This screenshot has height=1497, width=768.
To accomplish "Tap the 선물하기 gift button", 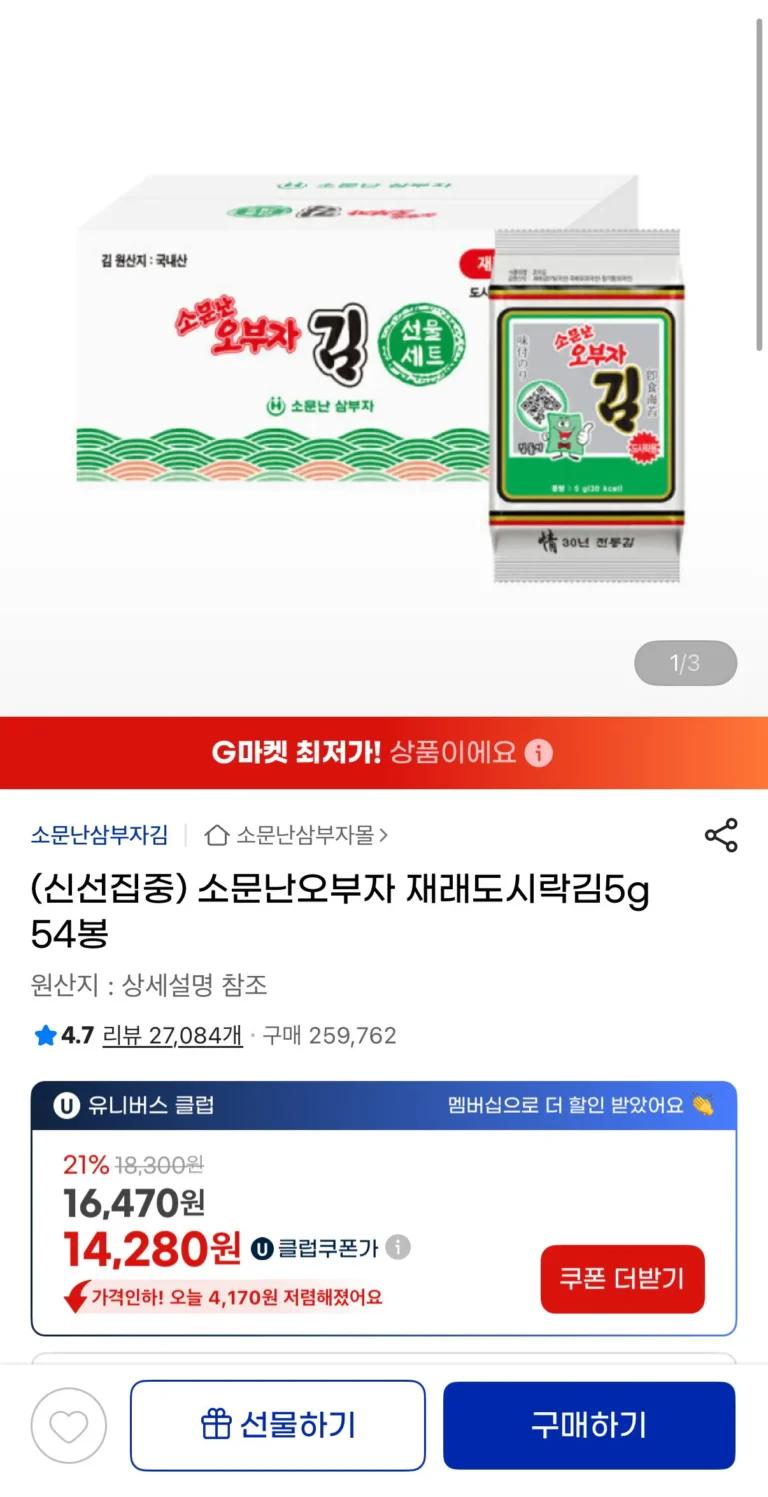I will [278, 1425].
